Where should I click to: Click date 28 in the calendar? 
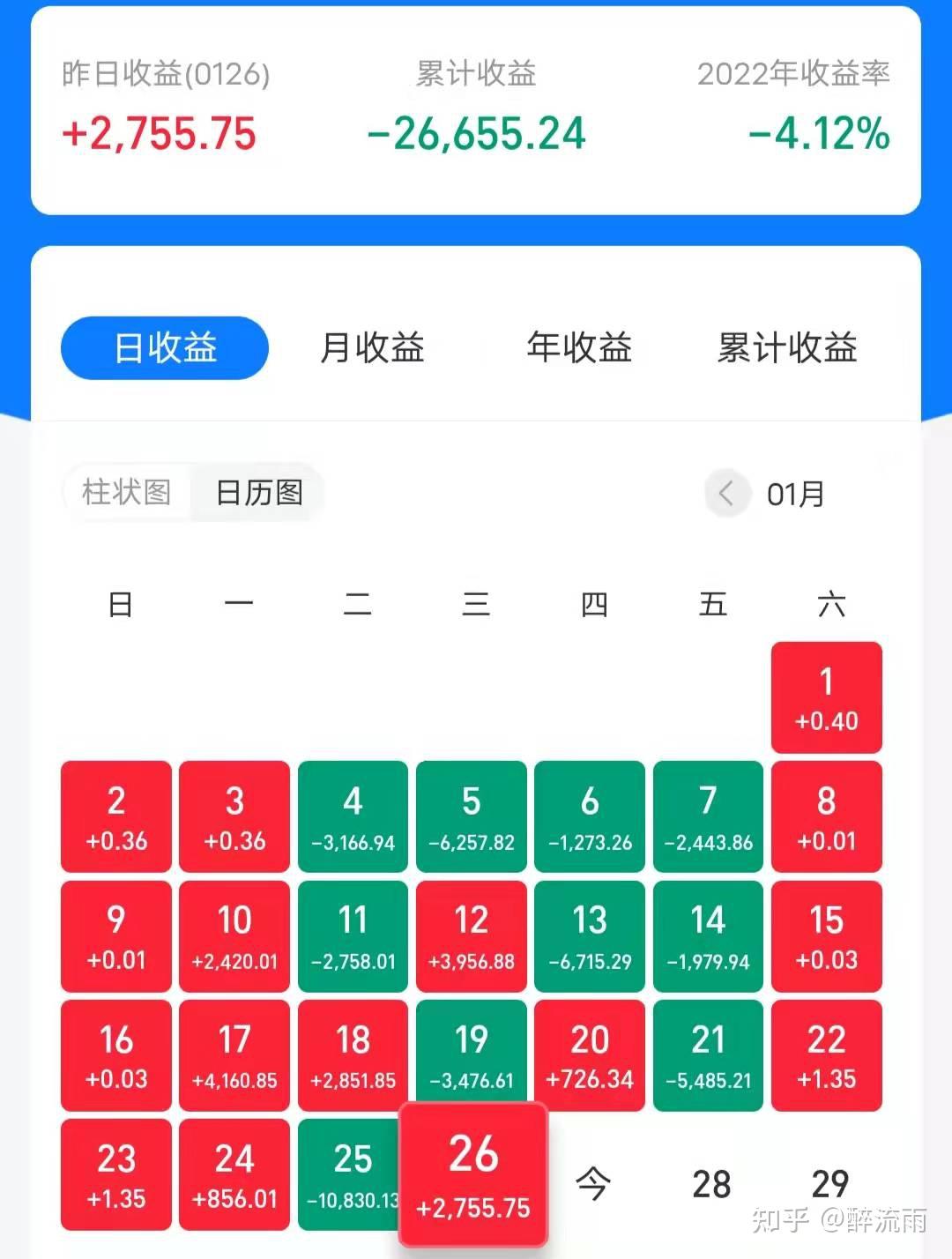coord(710,1185)
